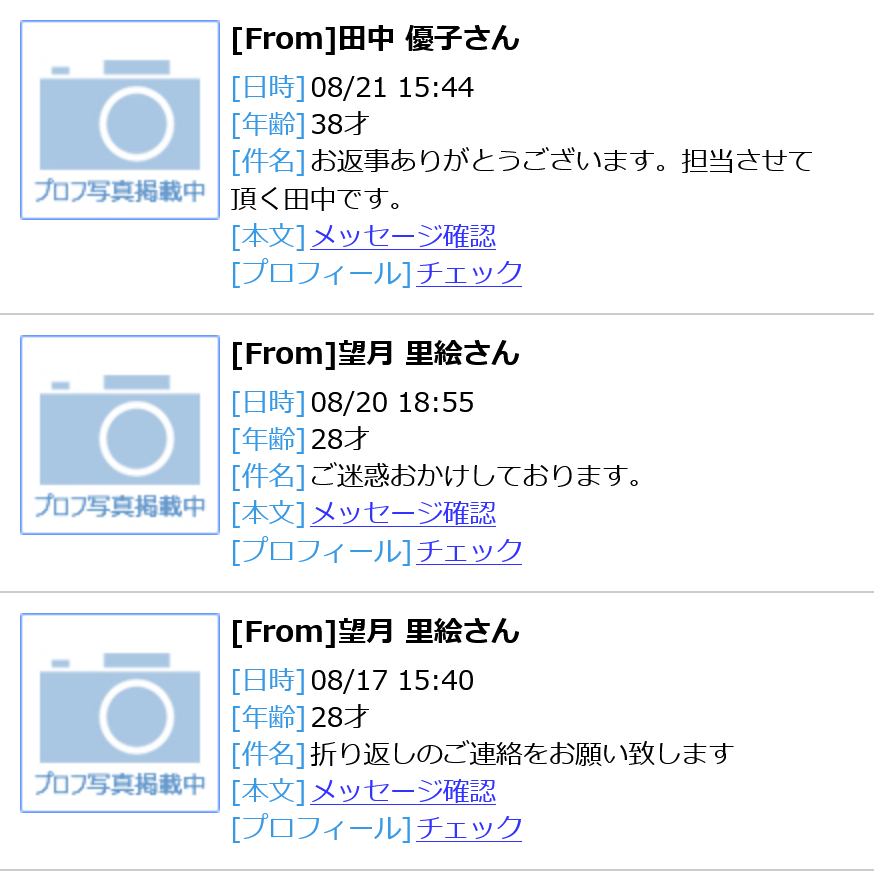Tap チェック in the 08/17 15:40 message
This screenshot has width=874, height=876.
(x=469, y=828)
